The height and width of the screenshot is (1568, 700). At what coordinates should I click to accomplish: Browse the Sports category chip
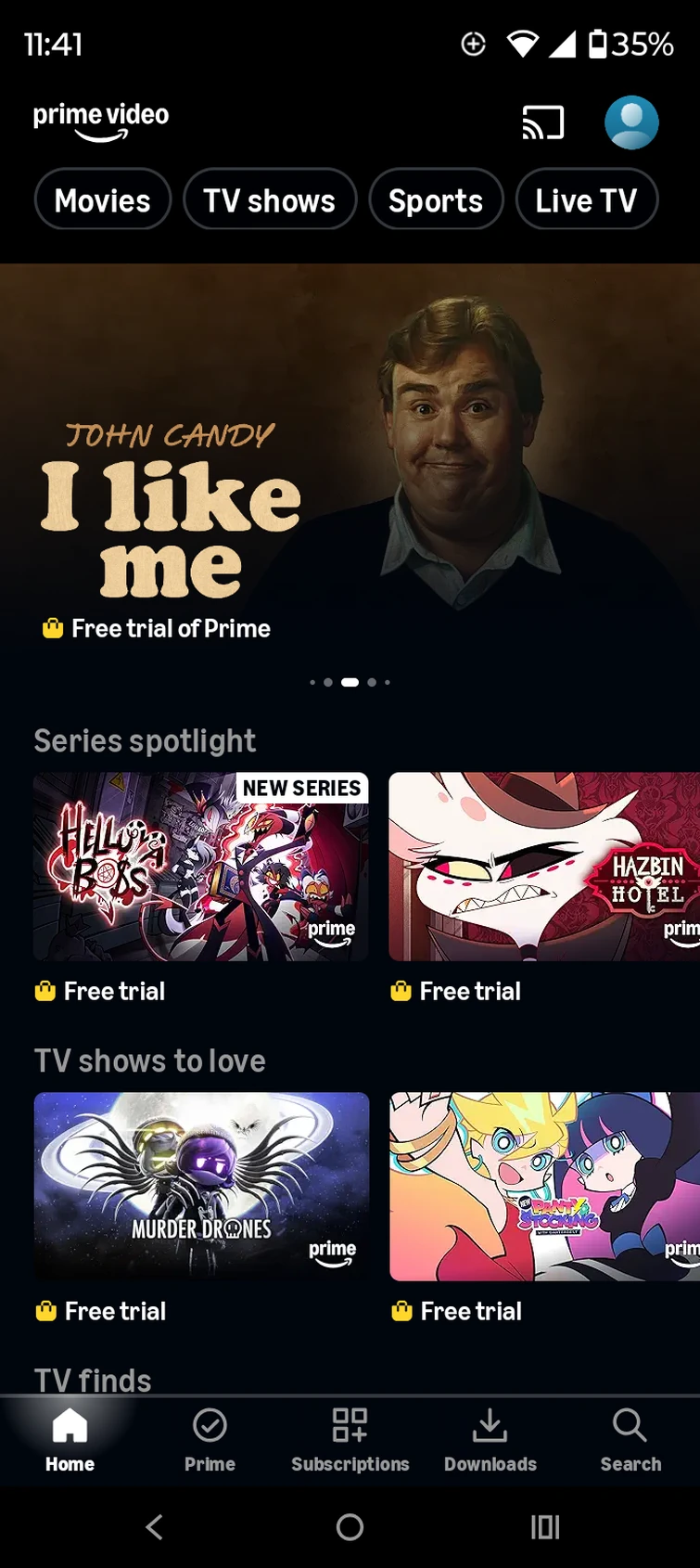(436, 199)
